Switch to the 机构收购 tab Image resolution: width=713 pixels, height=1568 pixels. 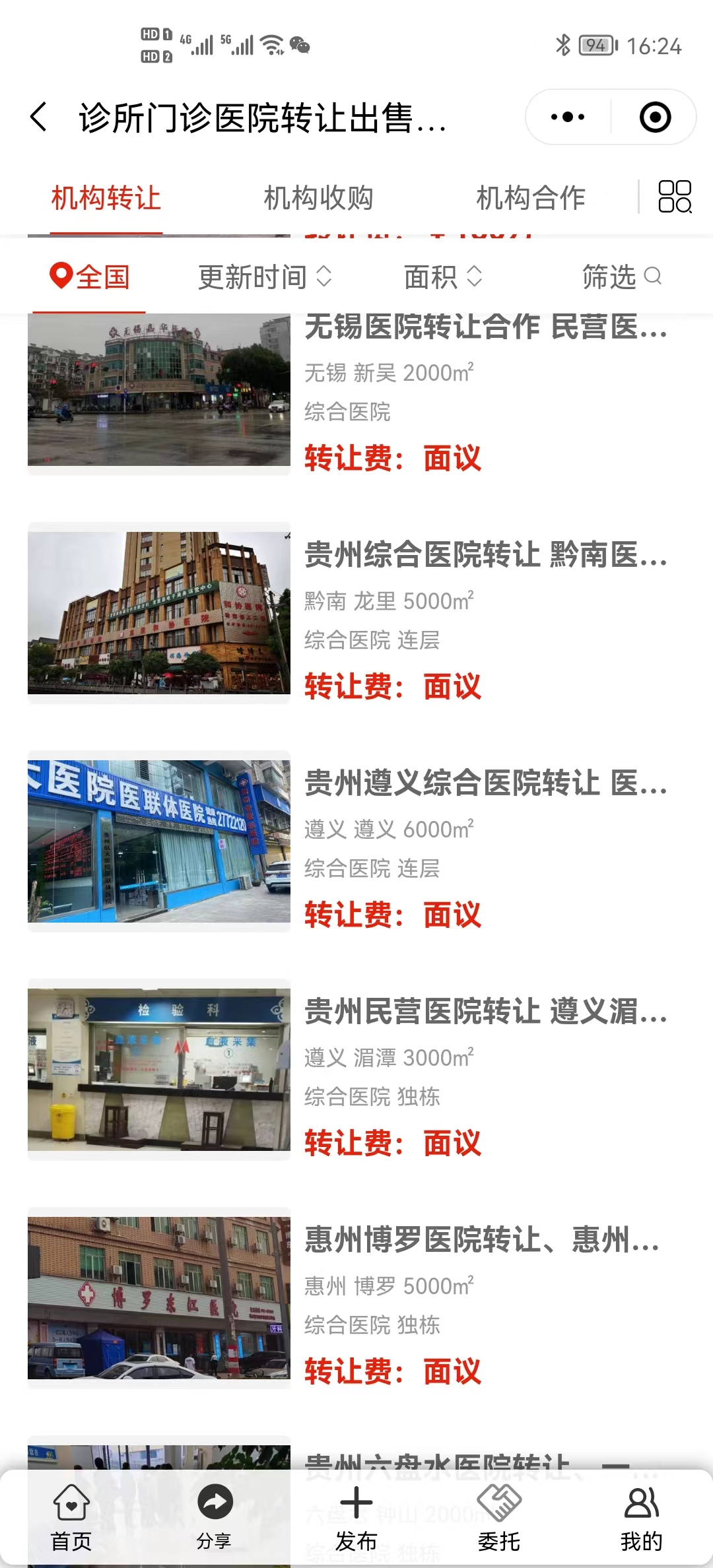[319, 198]
